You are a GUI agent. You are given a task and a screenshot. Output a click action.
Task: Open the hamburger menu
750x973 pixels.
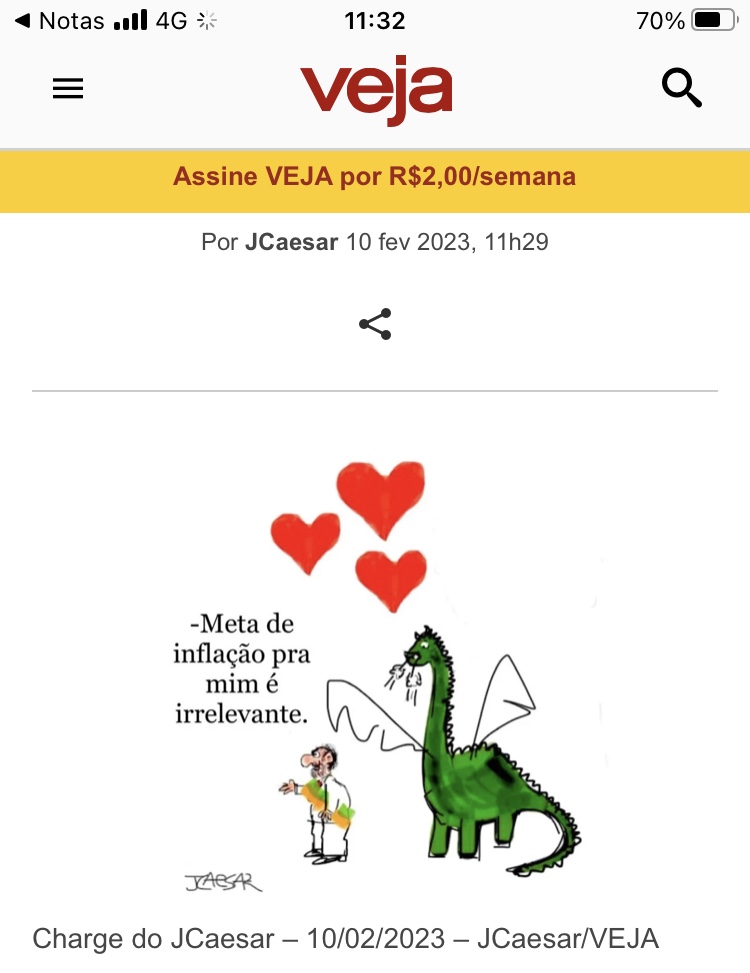coord(68,89)
